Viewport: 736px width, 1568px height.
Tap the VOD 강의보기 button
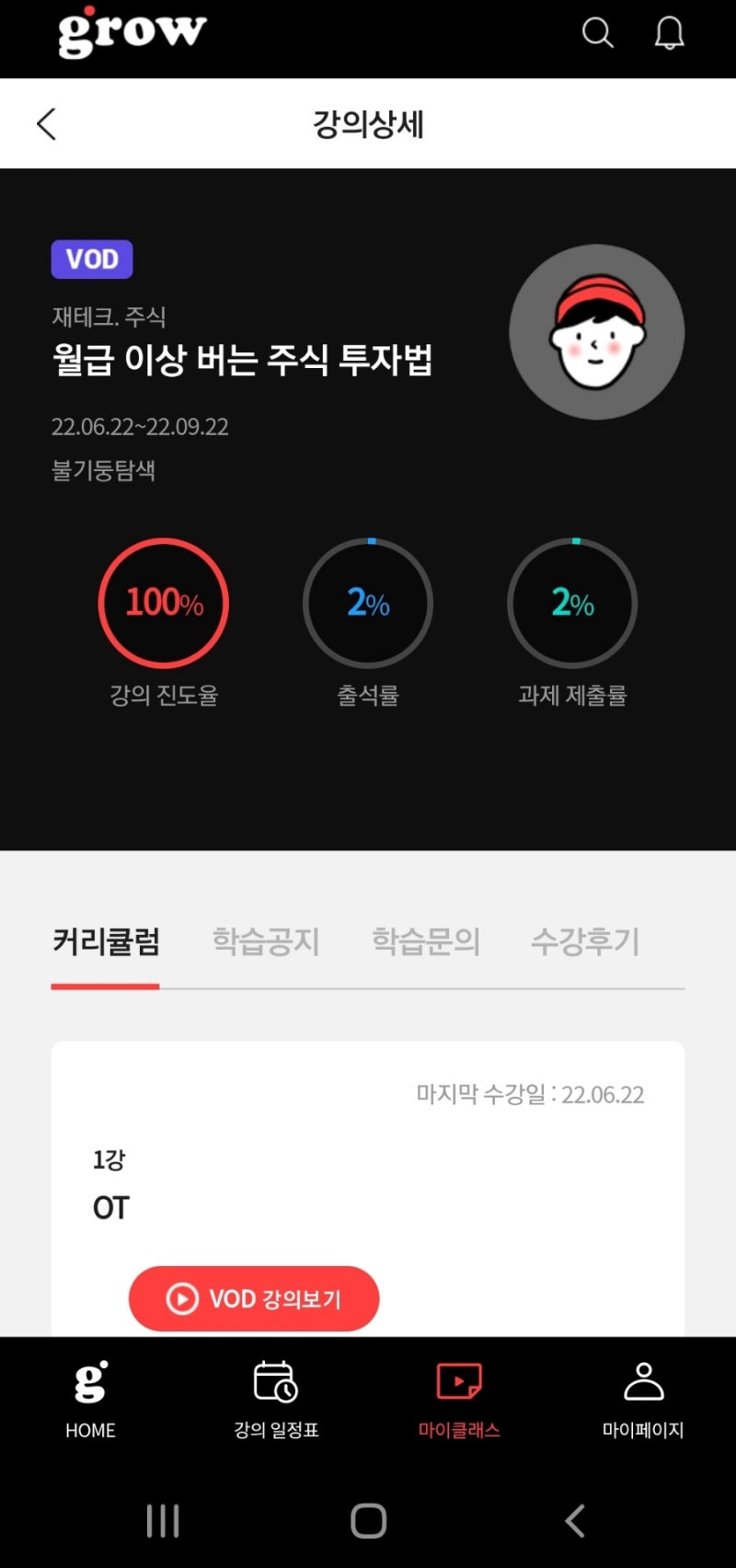point(254,1298)
